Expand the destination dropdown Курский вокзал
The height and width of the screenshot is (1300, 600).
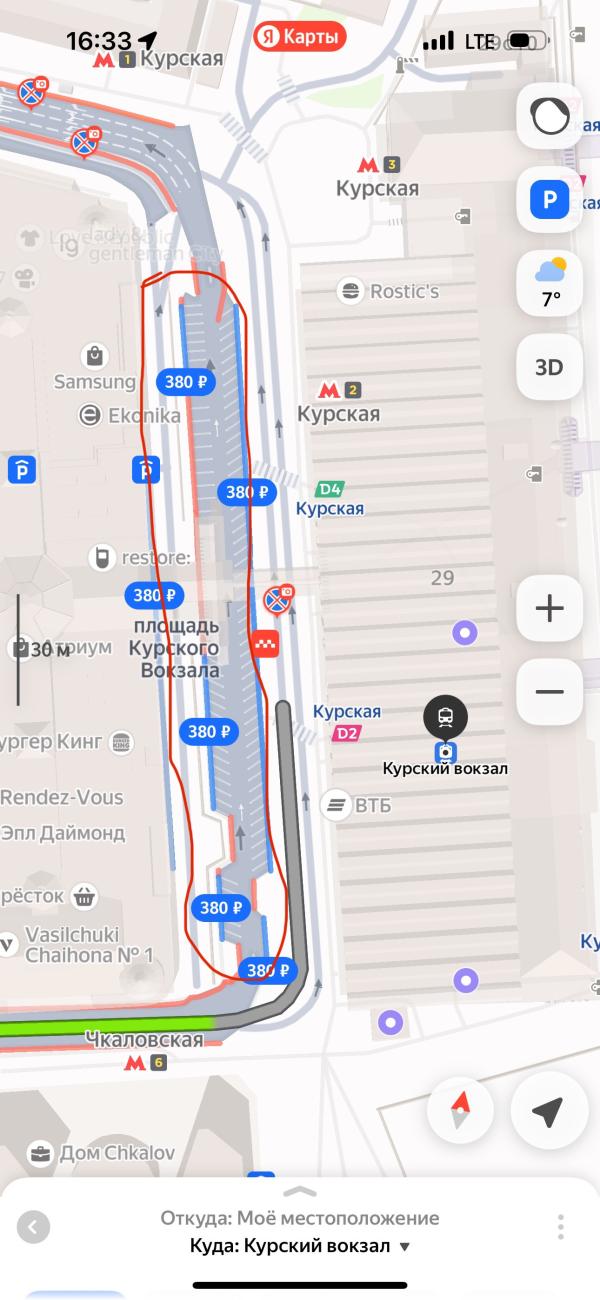(x=300, y=1246)
